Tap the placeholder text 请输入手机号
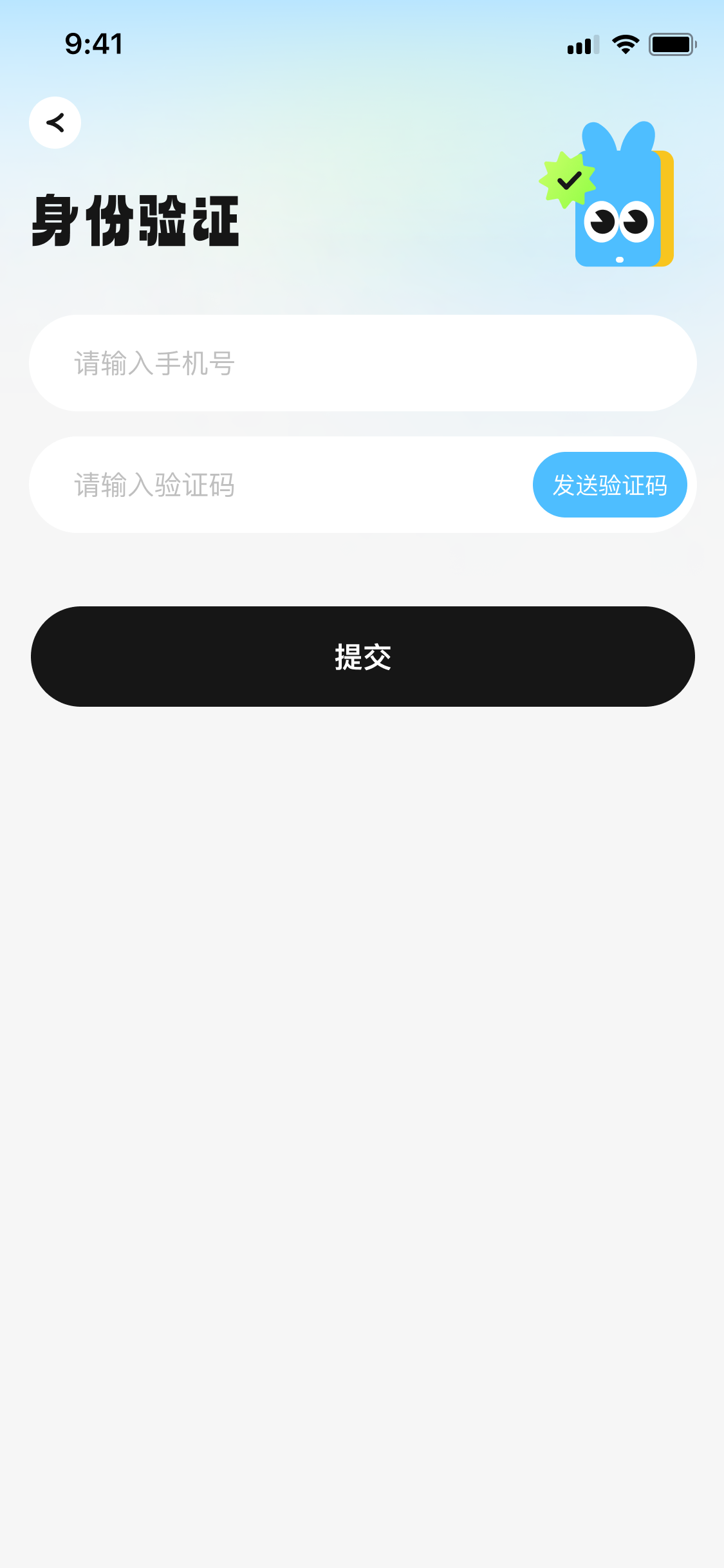 (x=153, y=362)
